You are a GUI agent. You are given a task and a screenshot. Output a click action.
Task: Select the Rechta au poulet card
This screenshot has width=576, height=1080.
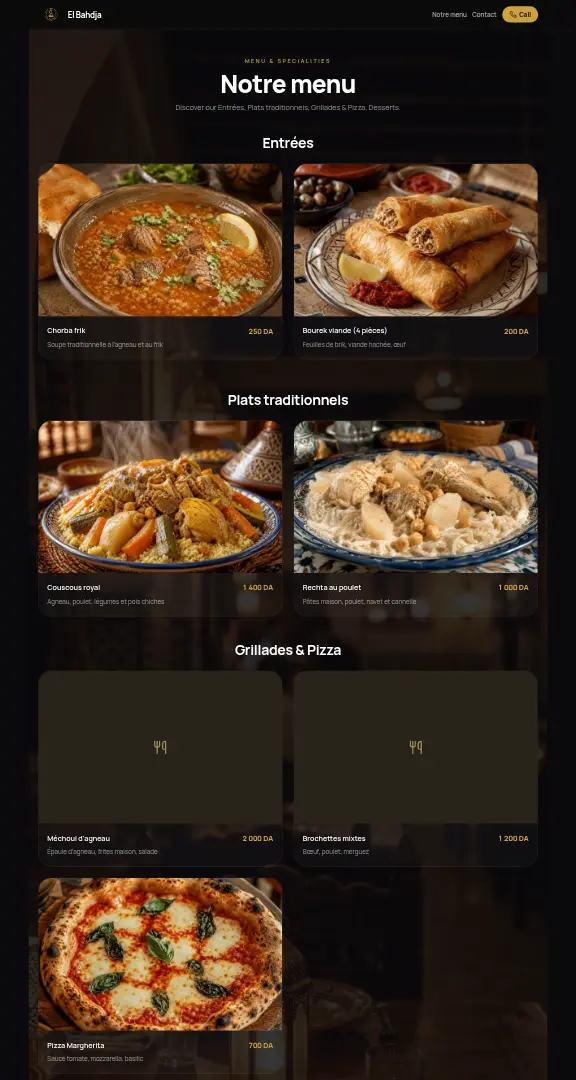tap(415, 518)
